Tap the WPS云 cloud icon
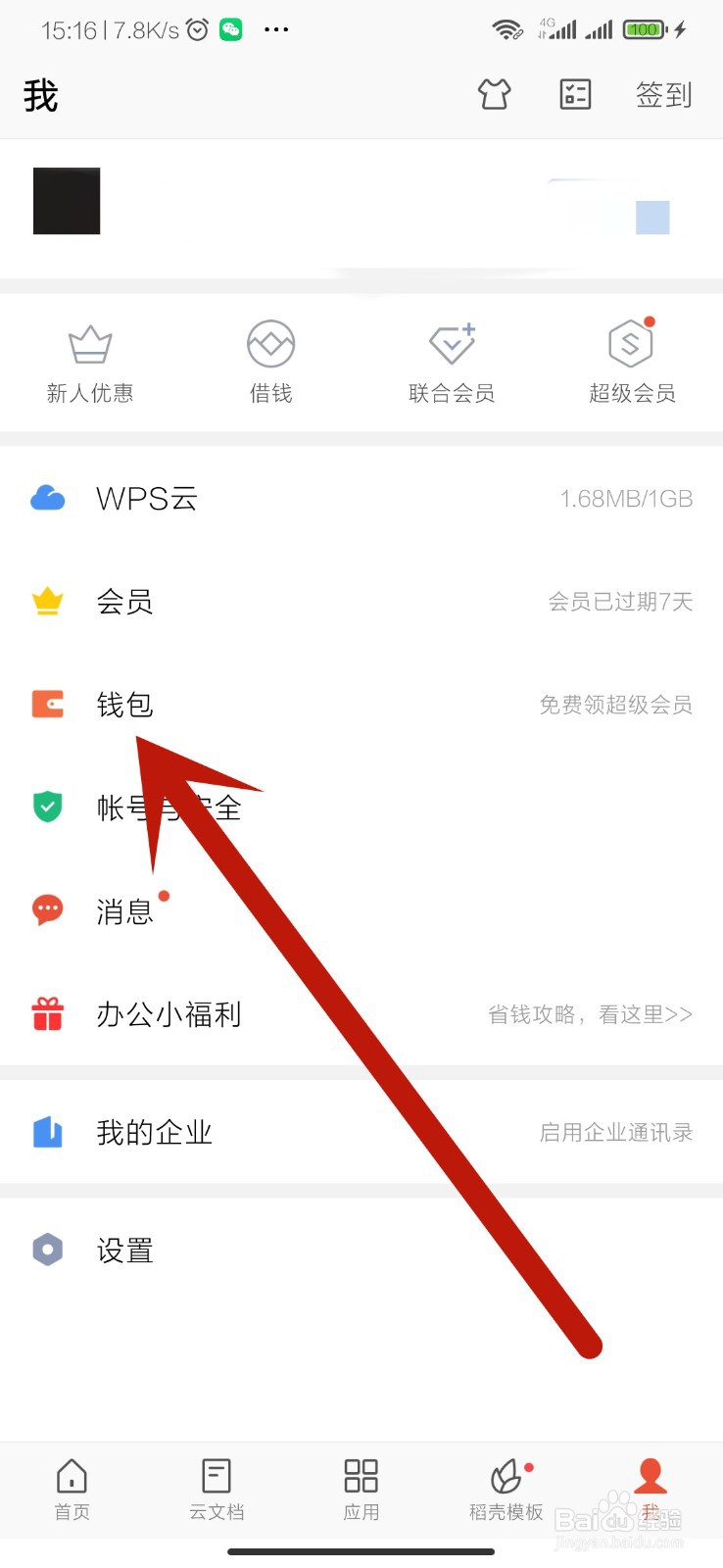This screenshot has width=723, height=1568. tap(48, 498)
